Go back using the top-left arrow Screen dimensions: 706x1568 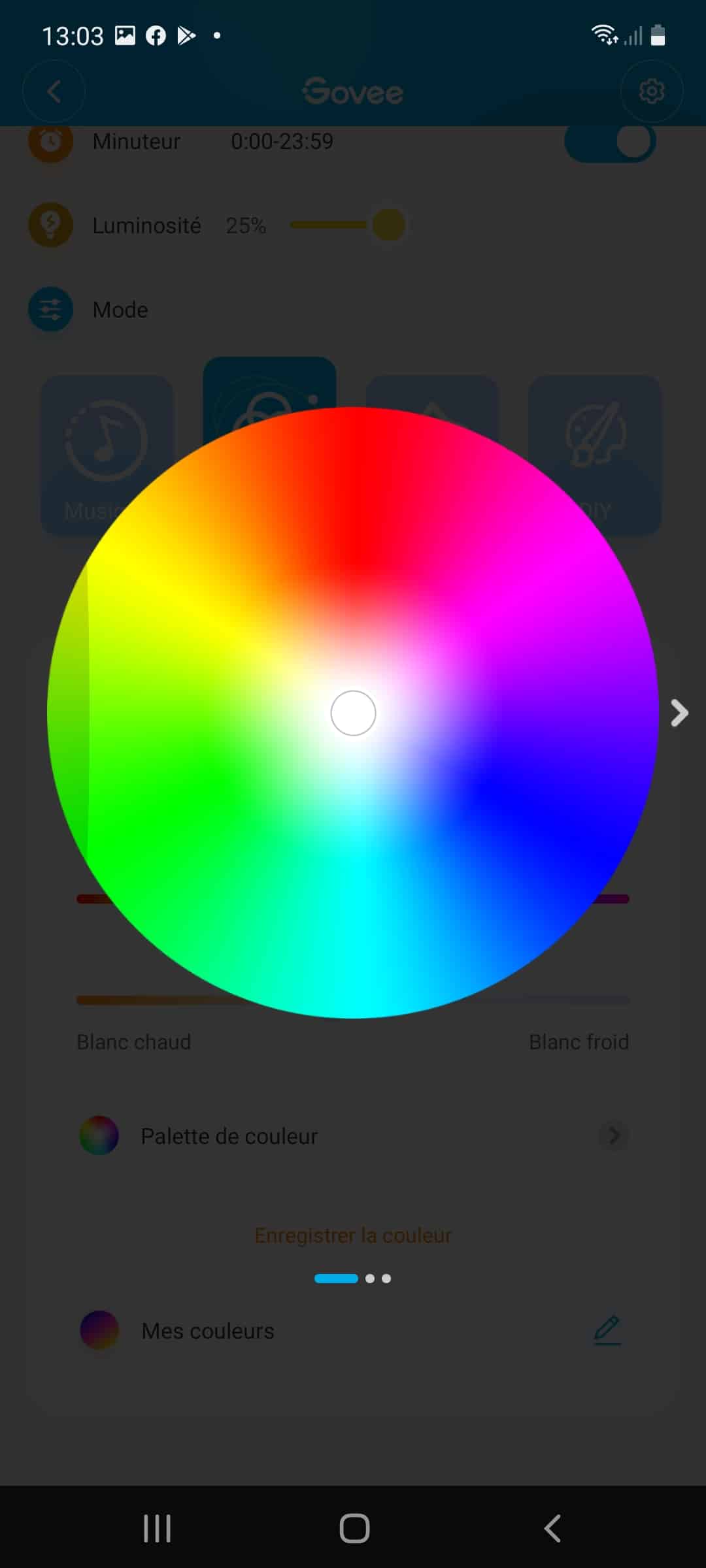pos(54,91)
